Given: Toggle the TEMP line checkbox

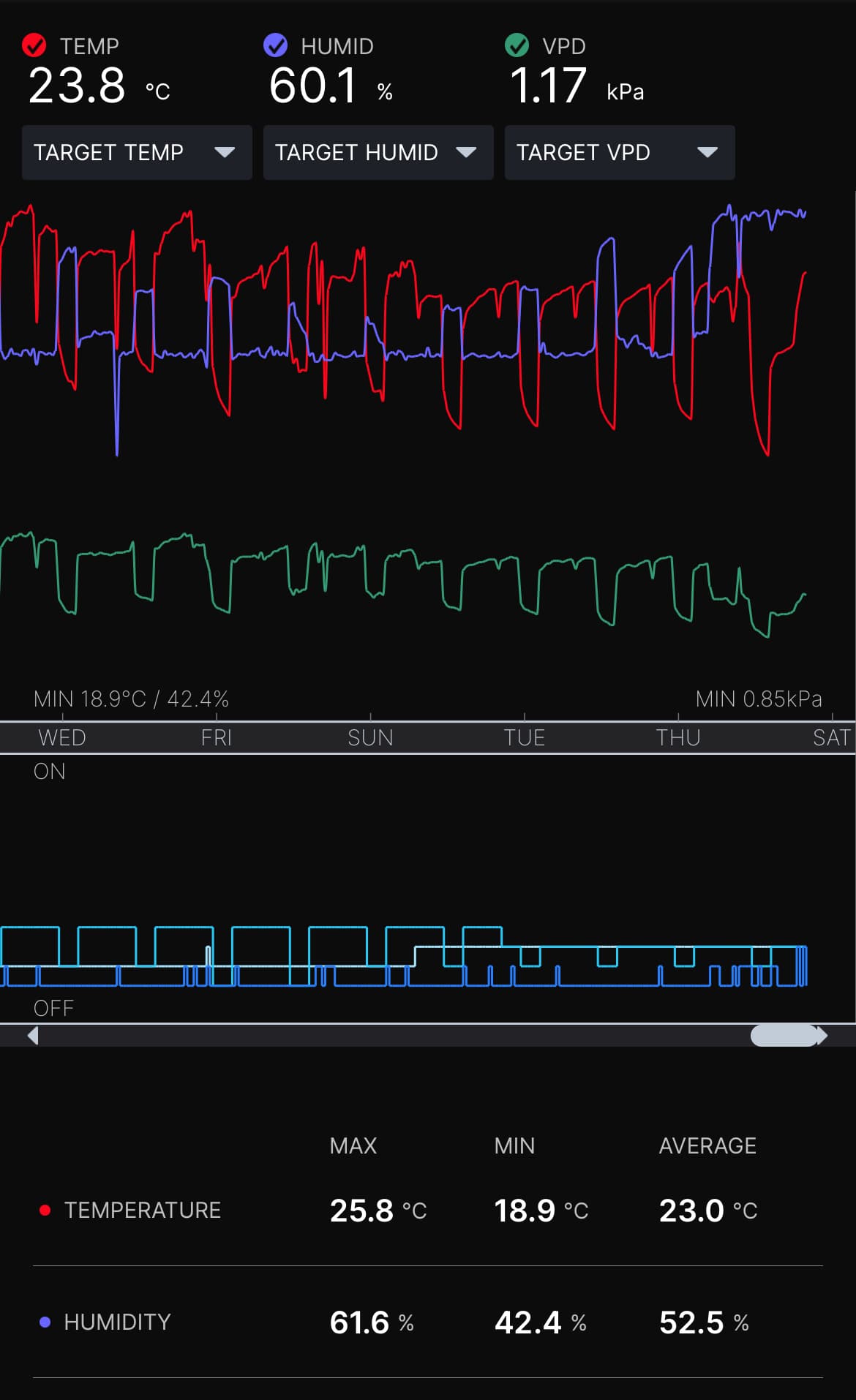Looking at the screenshot, I should point(34,45).
